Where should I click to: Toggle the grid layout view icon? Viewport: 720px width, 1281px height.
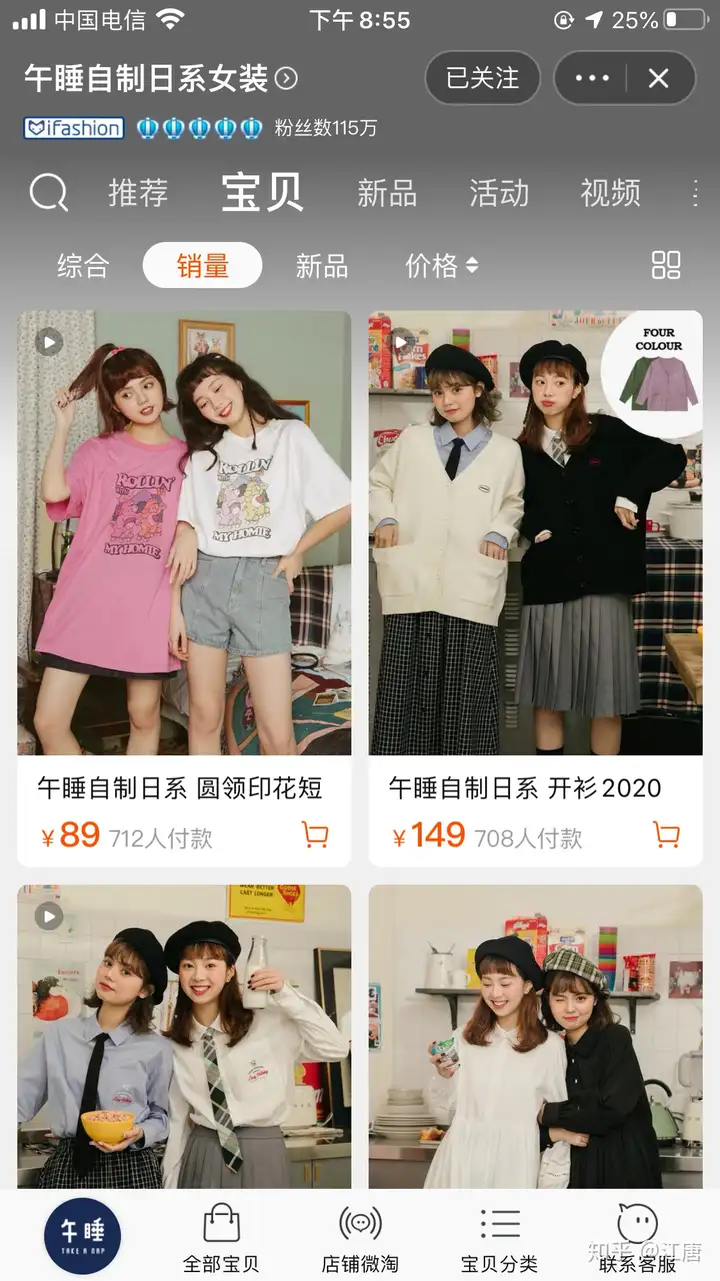pos(666,265)
